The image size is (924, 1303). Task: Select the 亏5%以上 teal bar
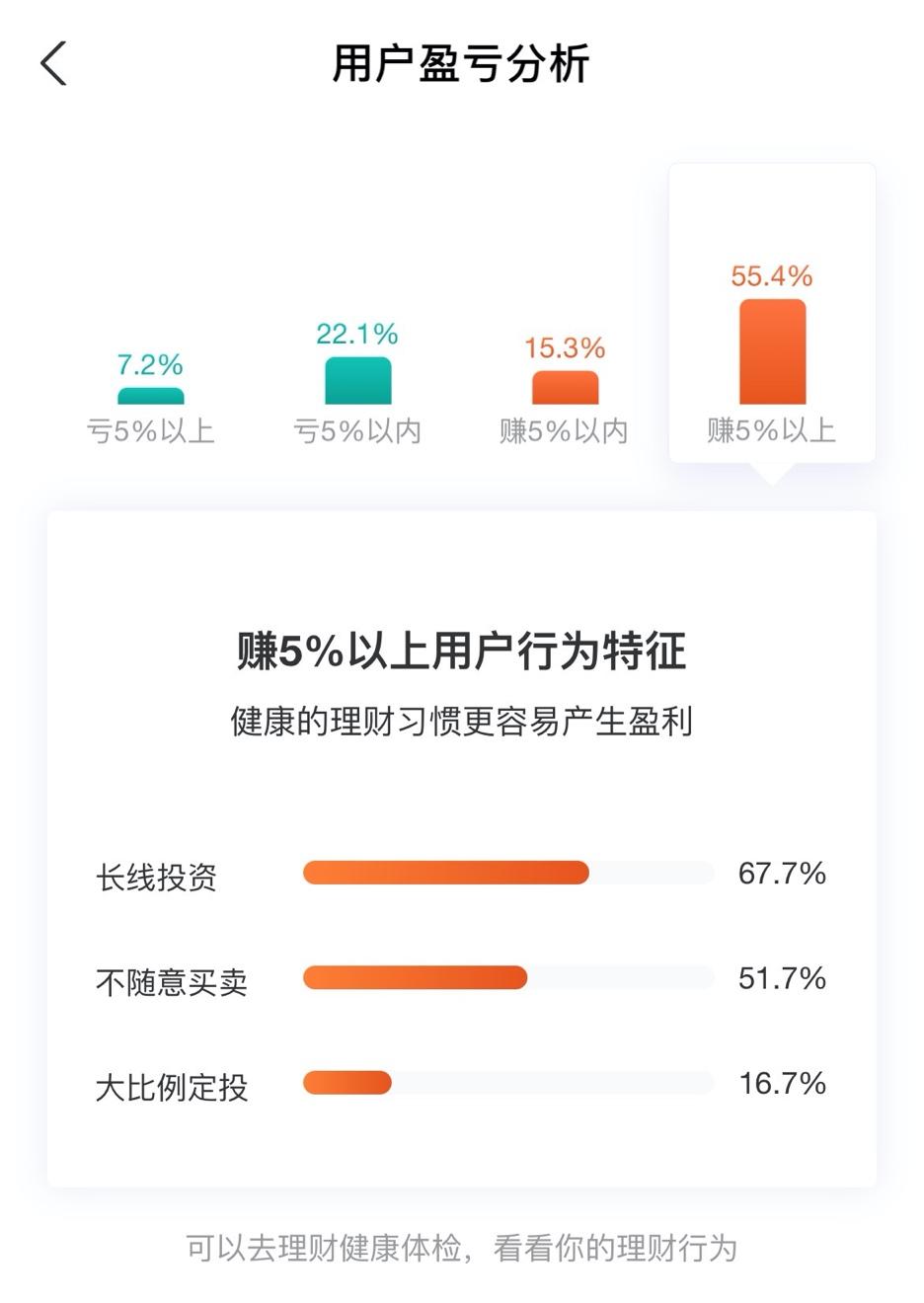pyautogui.click(x=150, y=396)
